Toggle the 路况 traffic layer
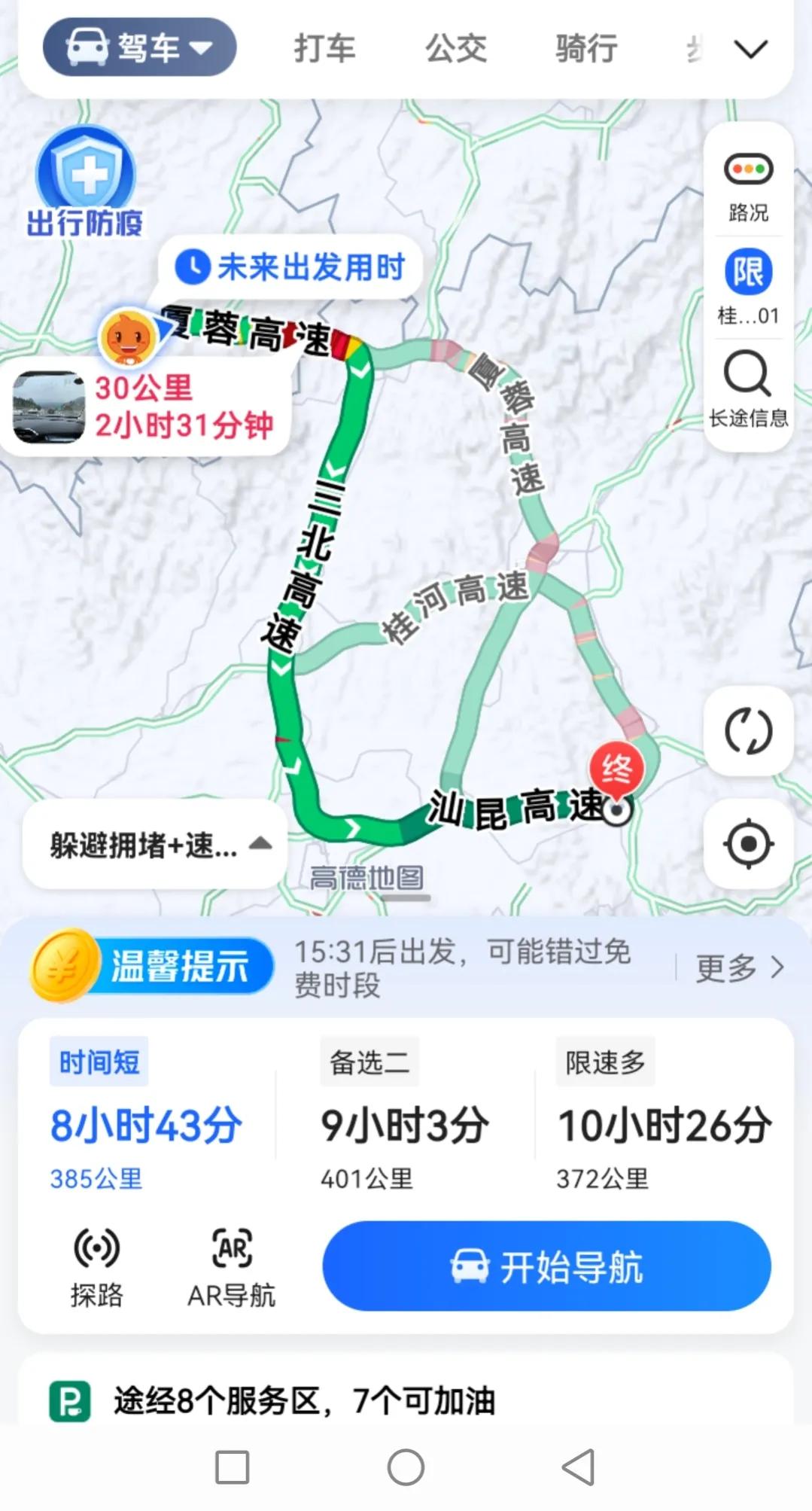 point(748,186)
